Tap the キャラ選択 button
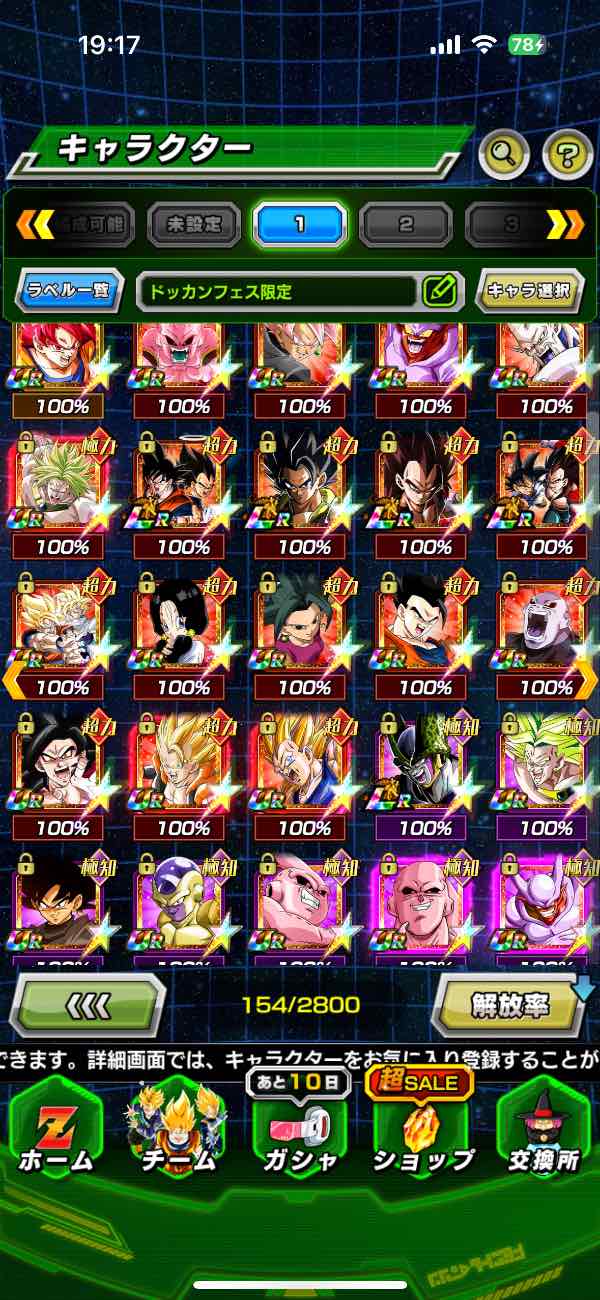 (x=529, y=291)
